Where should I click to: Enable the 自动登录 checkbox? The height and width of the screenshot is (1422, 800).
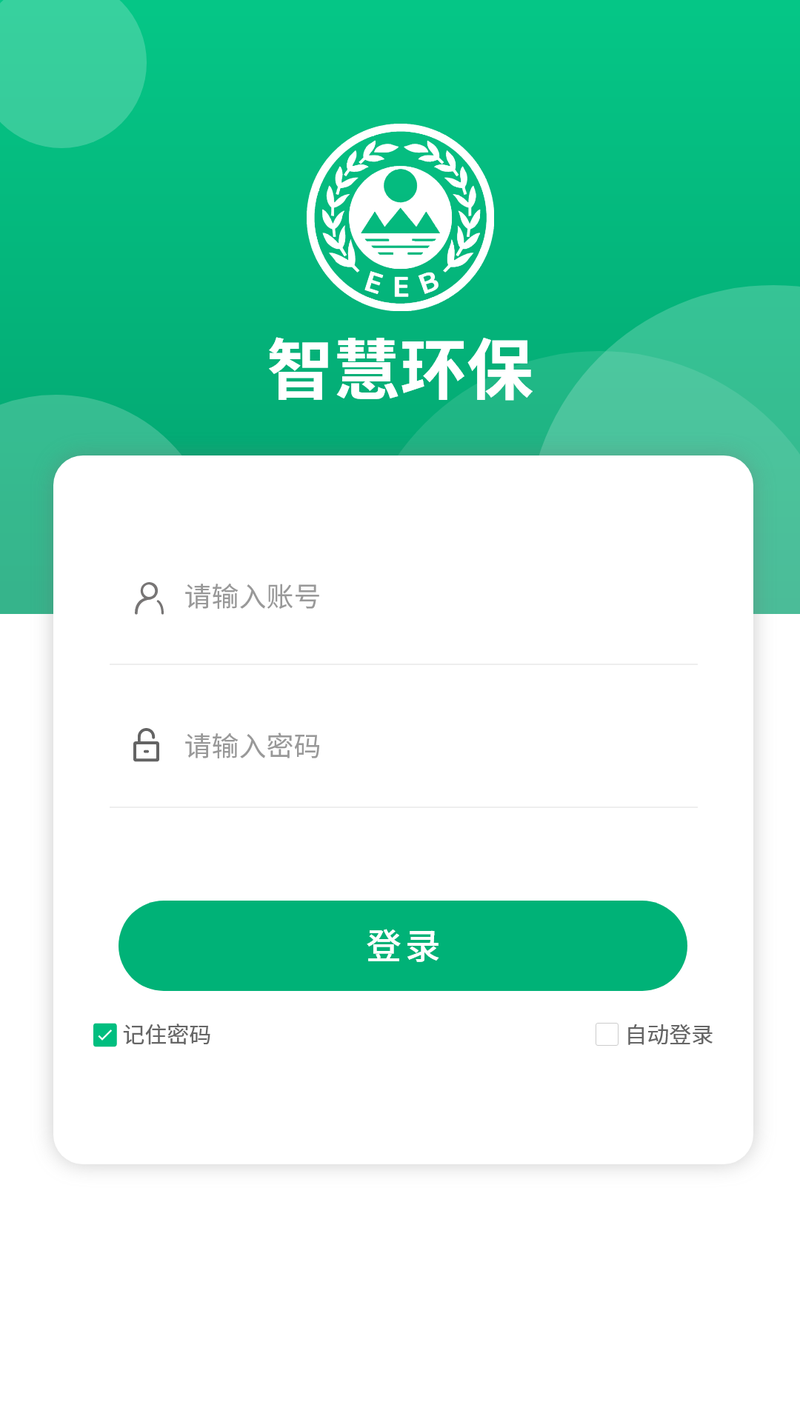[x=607, y=1035]
